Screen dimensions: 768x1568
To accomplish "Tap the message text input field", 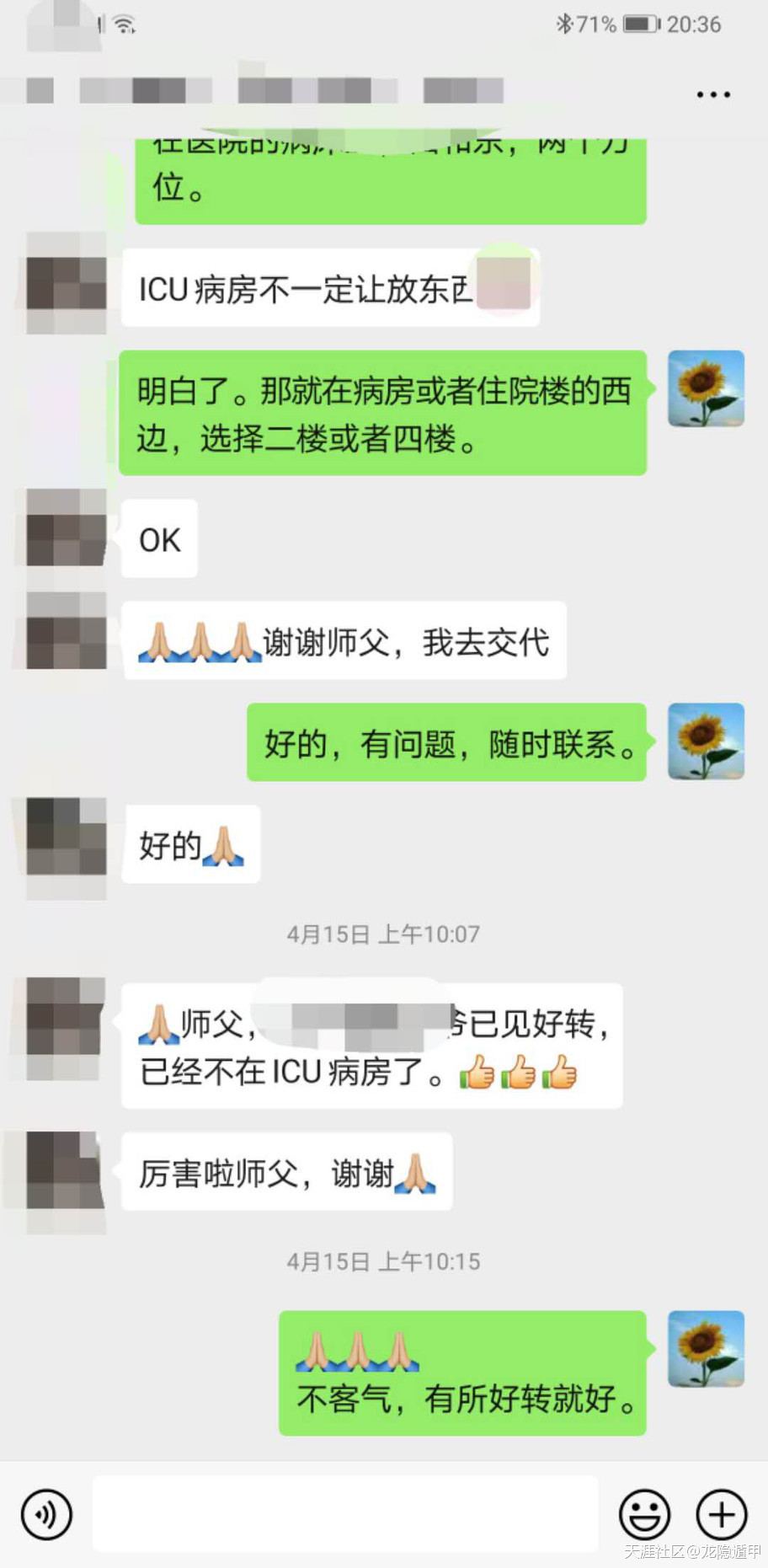I will pos(345,1513).
